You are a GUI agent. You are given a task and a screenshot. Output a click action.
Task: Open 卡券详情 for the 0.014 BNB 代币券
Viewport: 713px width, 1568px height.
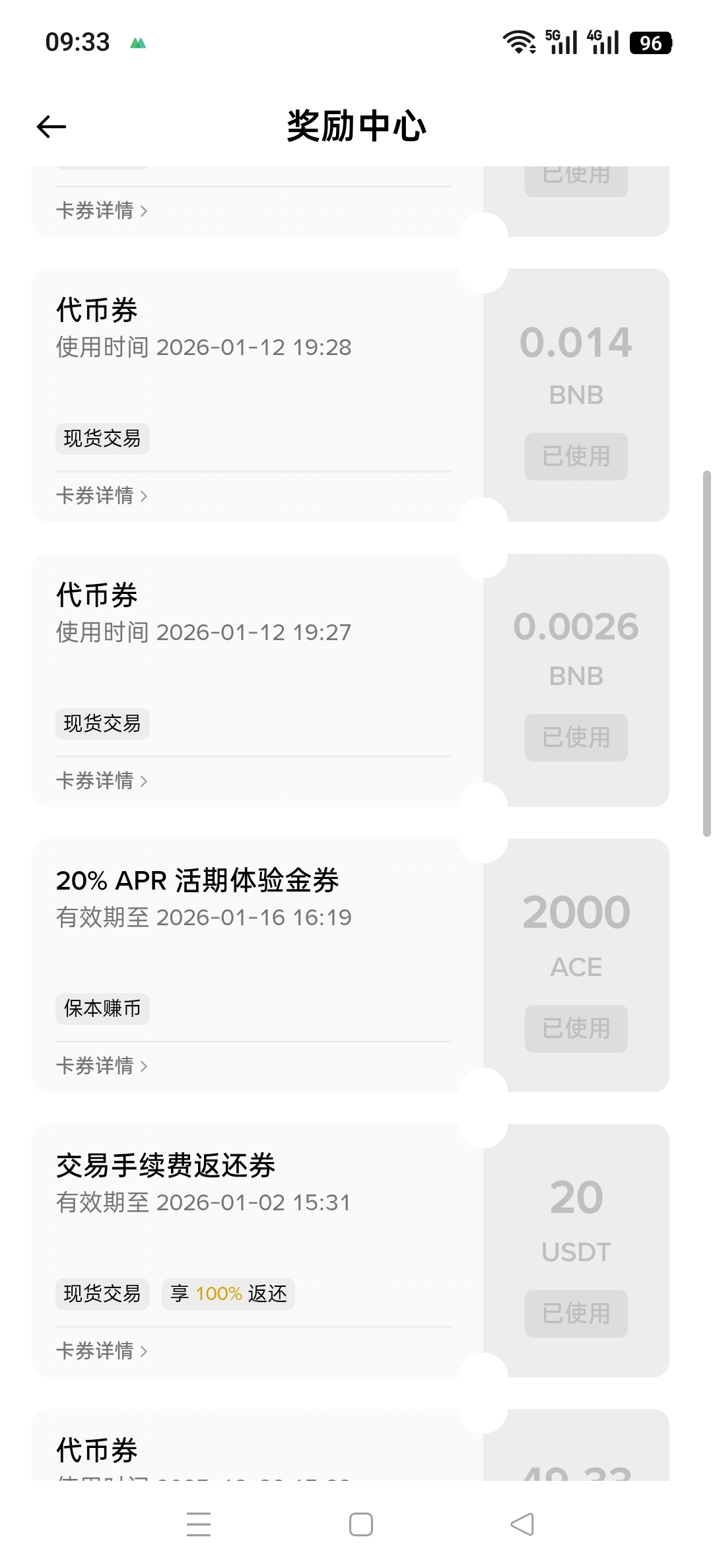pos(102,496)
